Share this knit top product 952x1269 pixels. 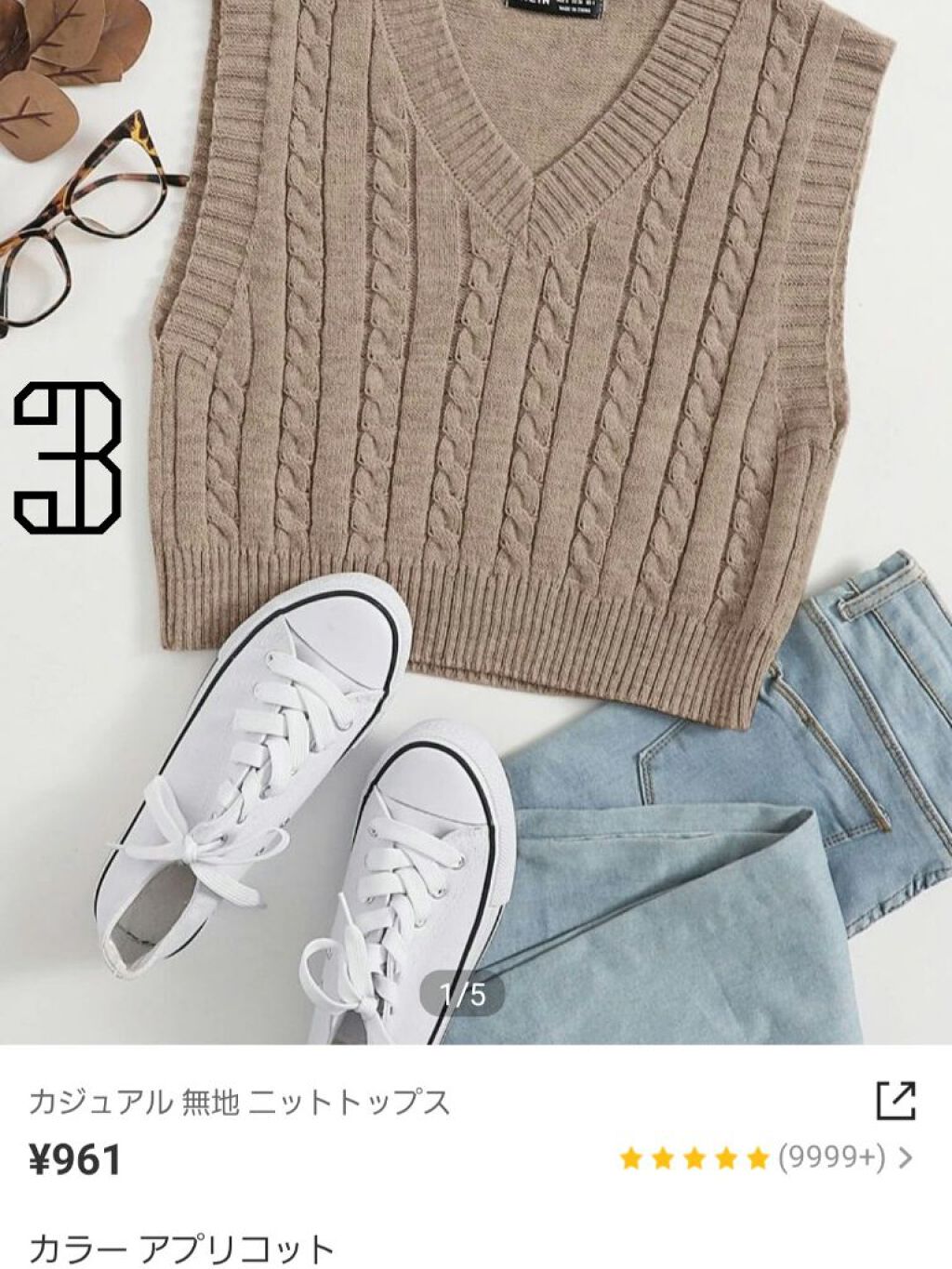pyautogui.click(x=896, y=1101)
